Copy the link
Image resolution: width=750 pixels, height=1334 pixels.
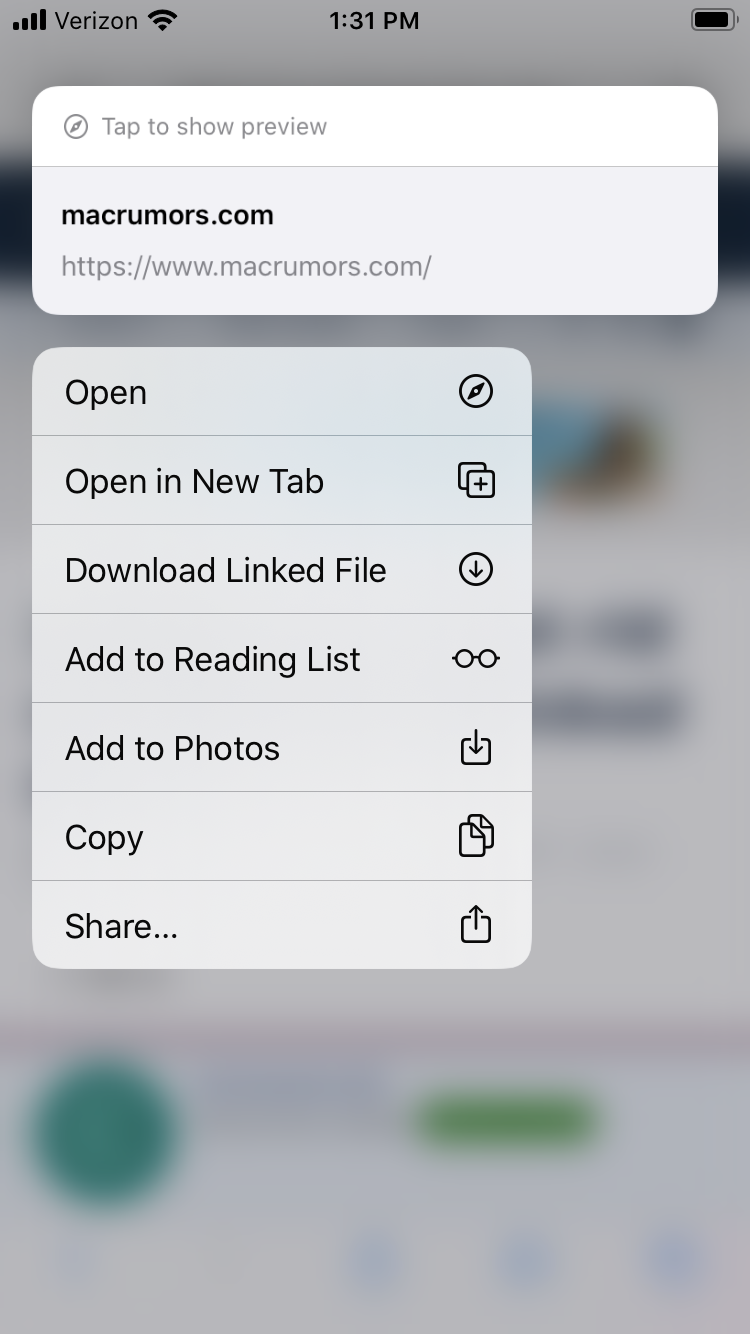point(282,837)
